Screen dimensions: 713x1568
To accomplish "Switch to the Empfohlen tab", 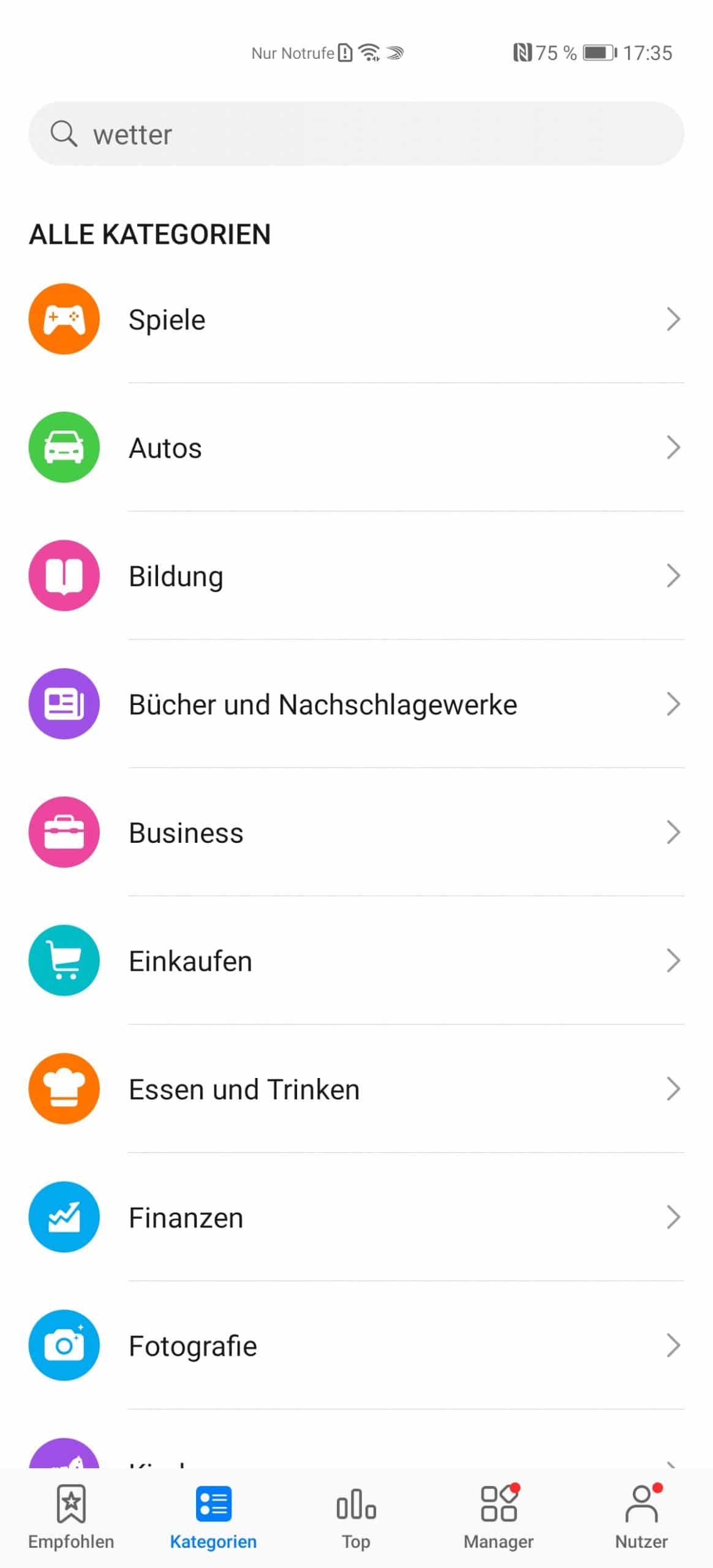I will 71,1517.
